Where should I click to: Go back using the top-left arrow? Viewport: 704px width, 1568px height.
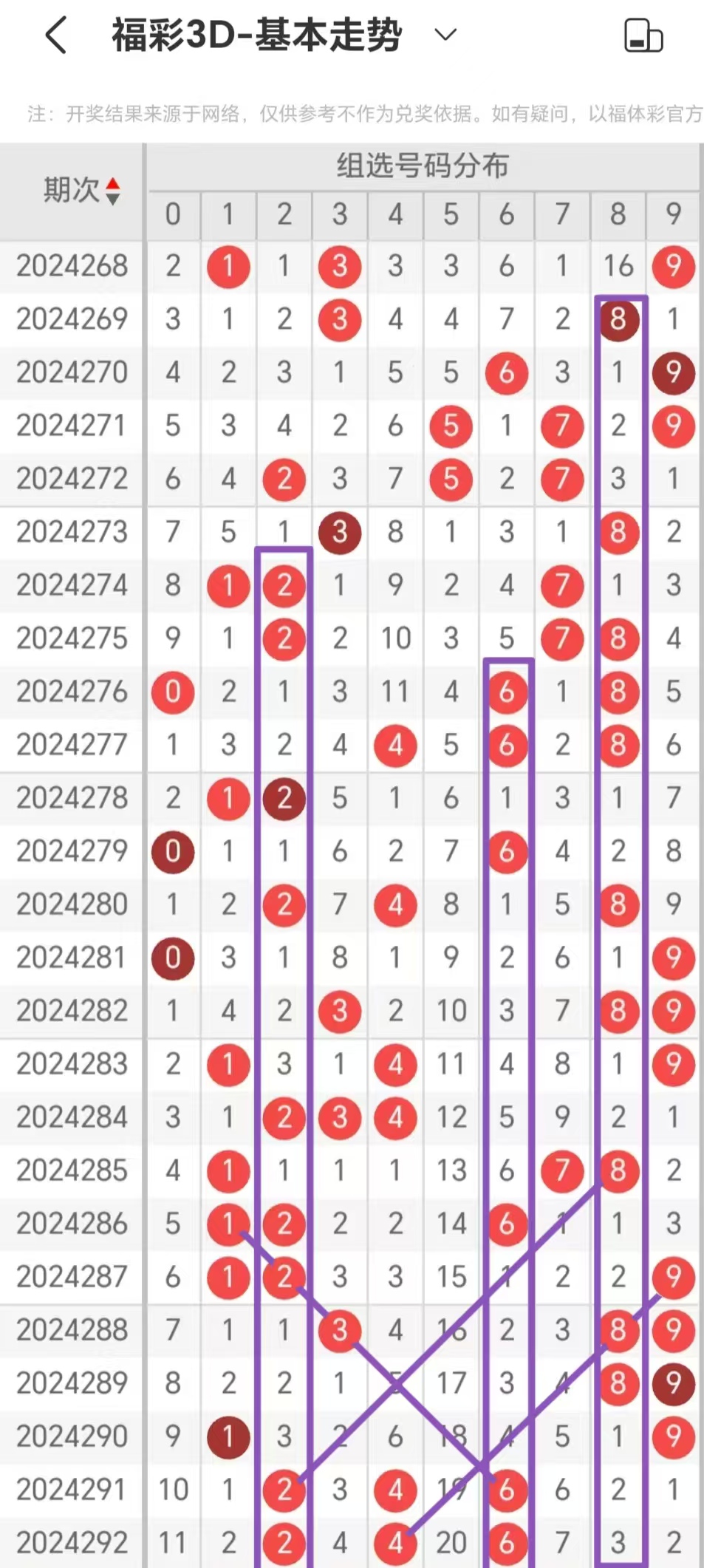pyautogui.click(x=56, y=35)
